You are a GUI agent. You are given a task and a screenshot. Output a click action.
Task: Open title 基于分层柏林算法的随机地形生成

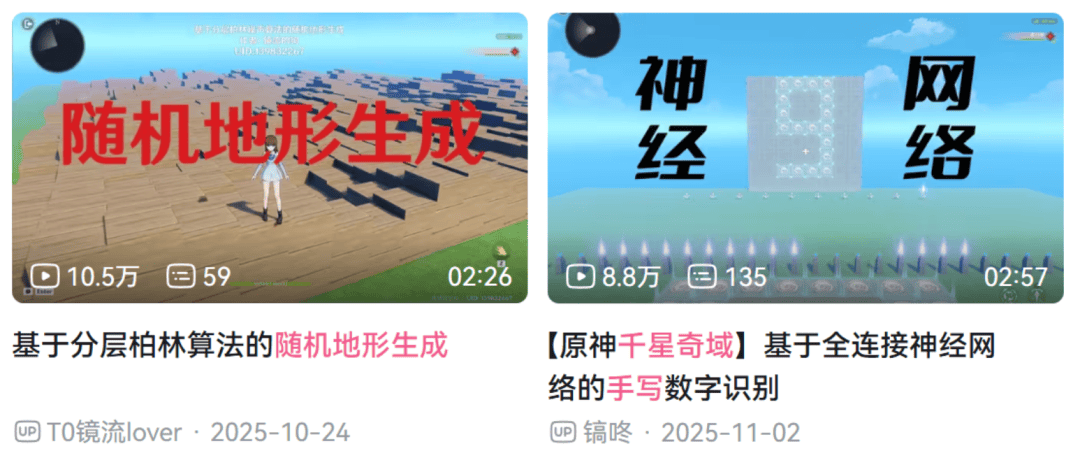click(230, 346)
